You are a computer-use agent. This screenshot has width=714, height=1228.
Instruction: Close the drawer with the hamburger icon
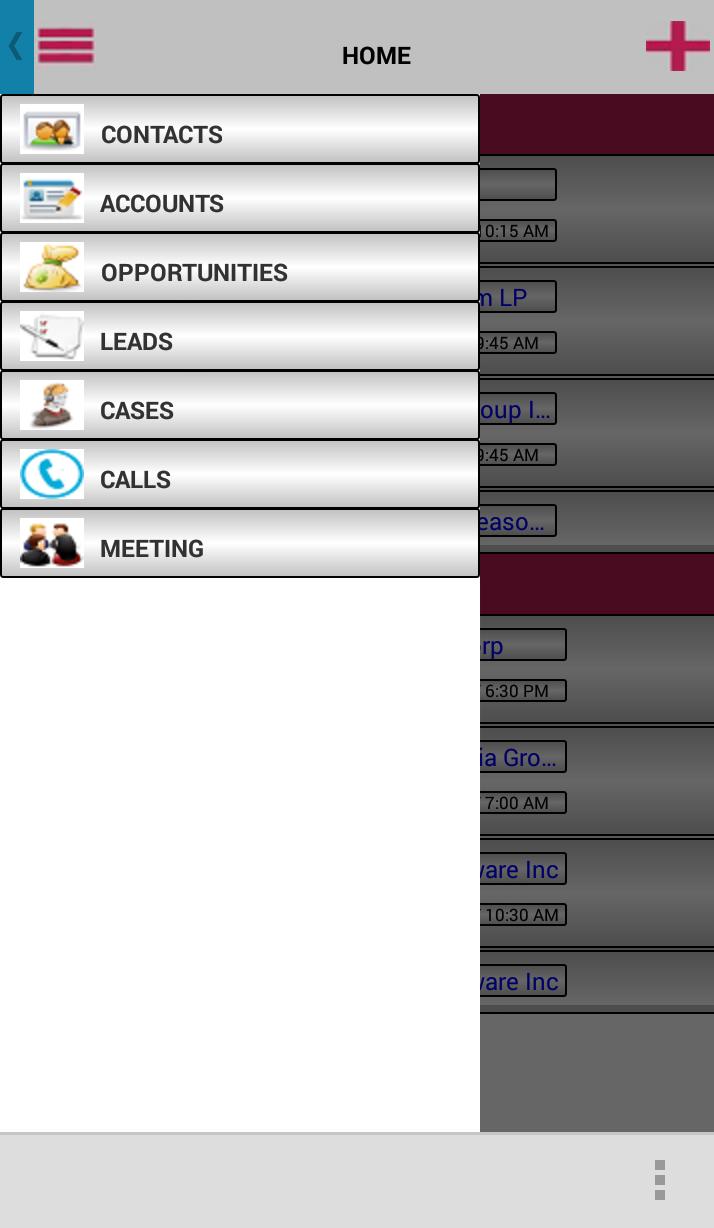66,45
